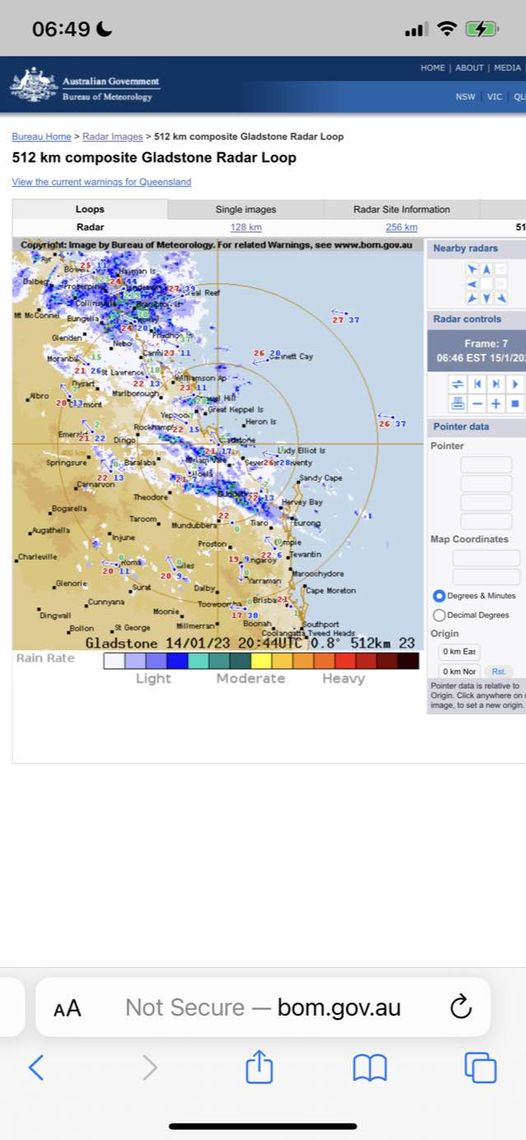Open the Bureau Home breadcrumb link
Viewport: 526px width, 1140px height.
pos(41,137)
